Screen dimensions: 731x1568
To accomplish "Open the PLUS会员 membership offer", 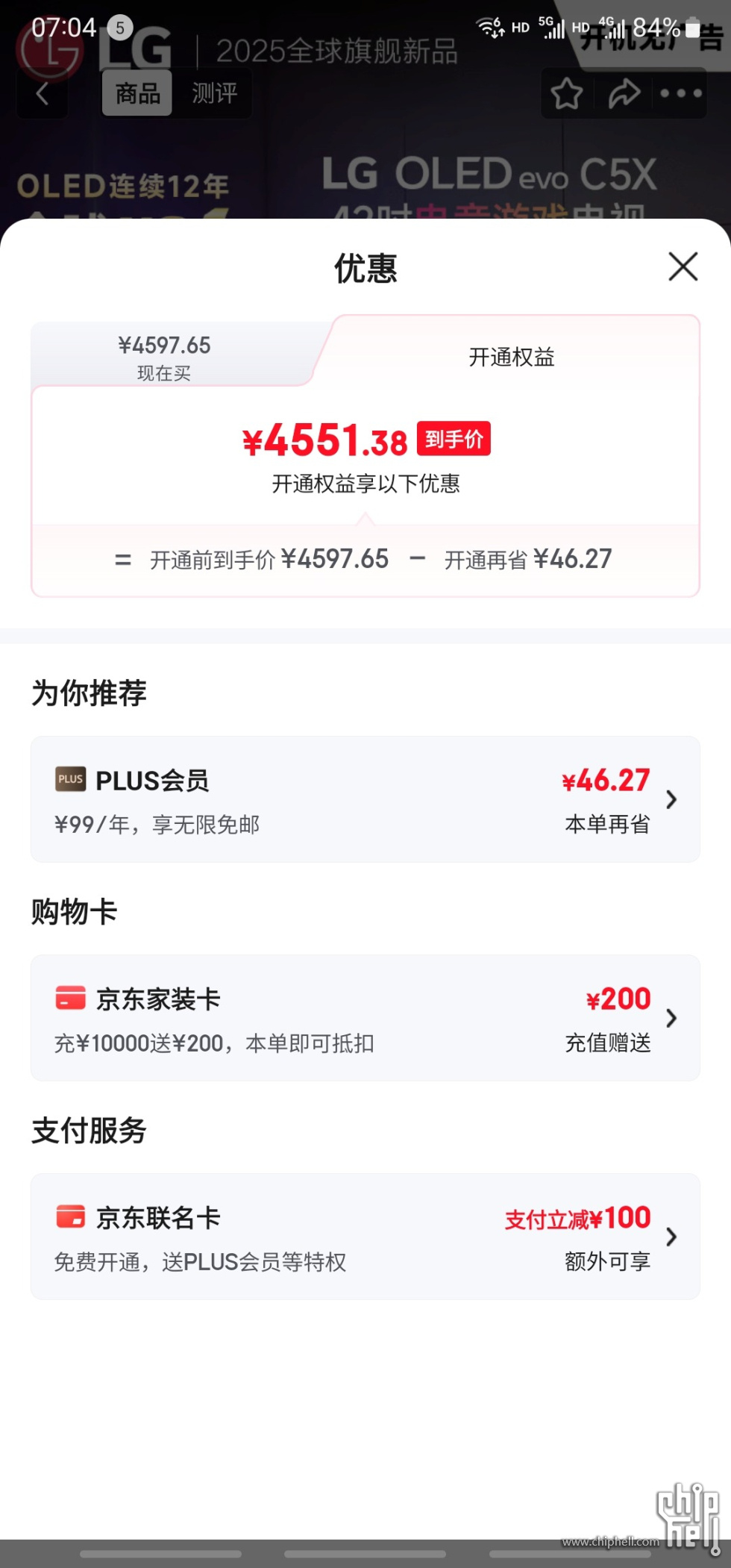I will click(365, 799).
